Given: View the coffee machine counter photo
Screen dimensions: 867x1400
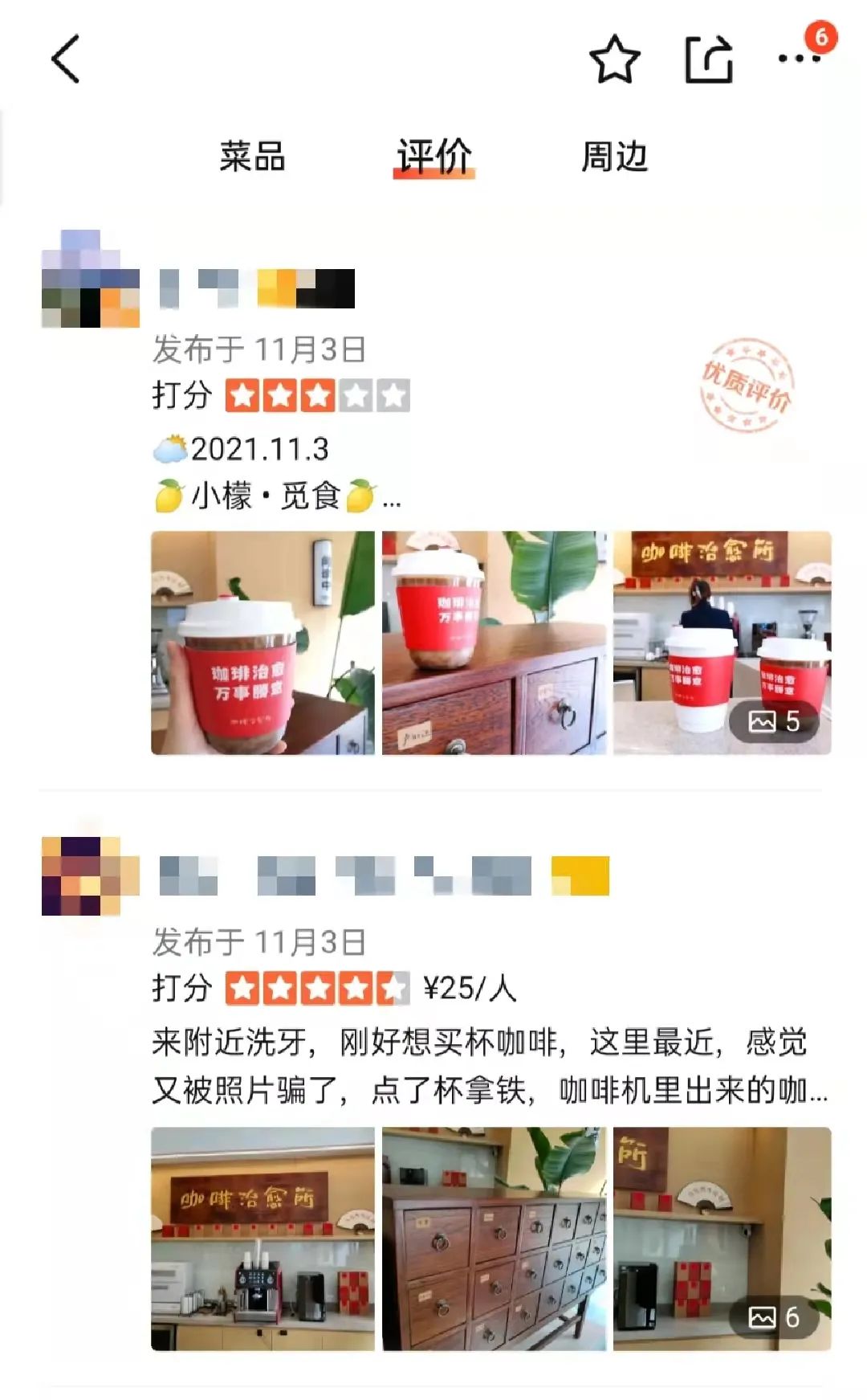Looking at the screenshot, I should coord(263,1239).
